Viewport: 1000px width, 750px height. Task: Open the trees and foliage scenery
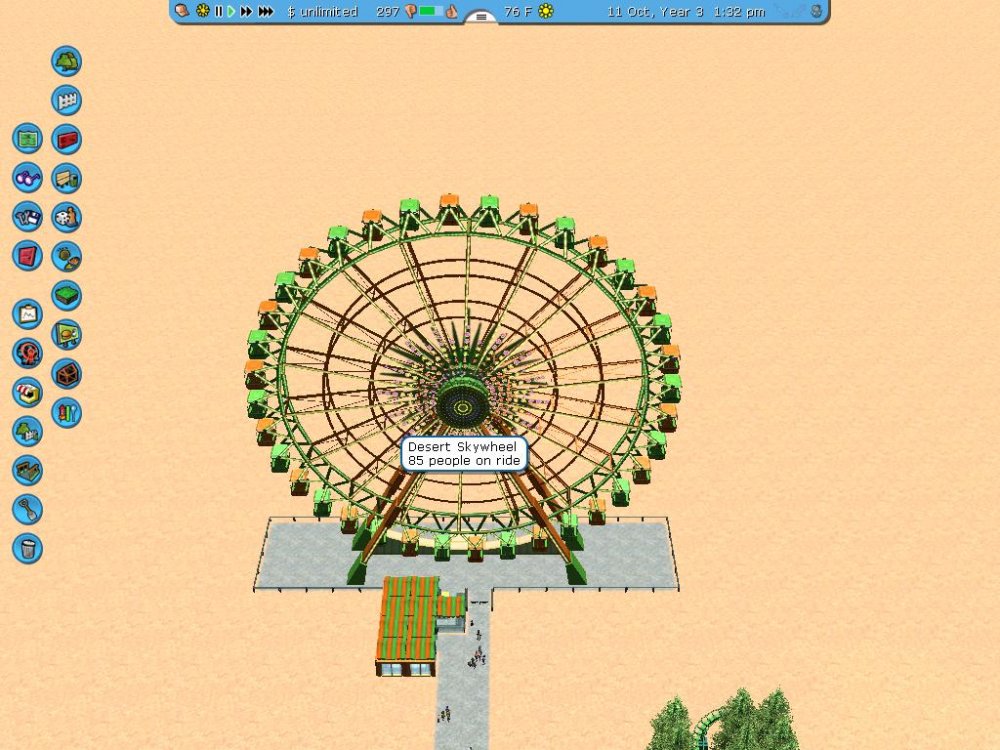(x=66, y=60)
